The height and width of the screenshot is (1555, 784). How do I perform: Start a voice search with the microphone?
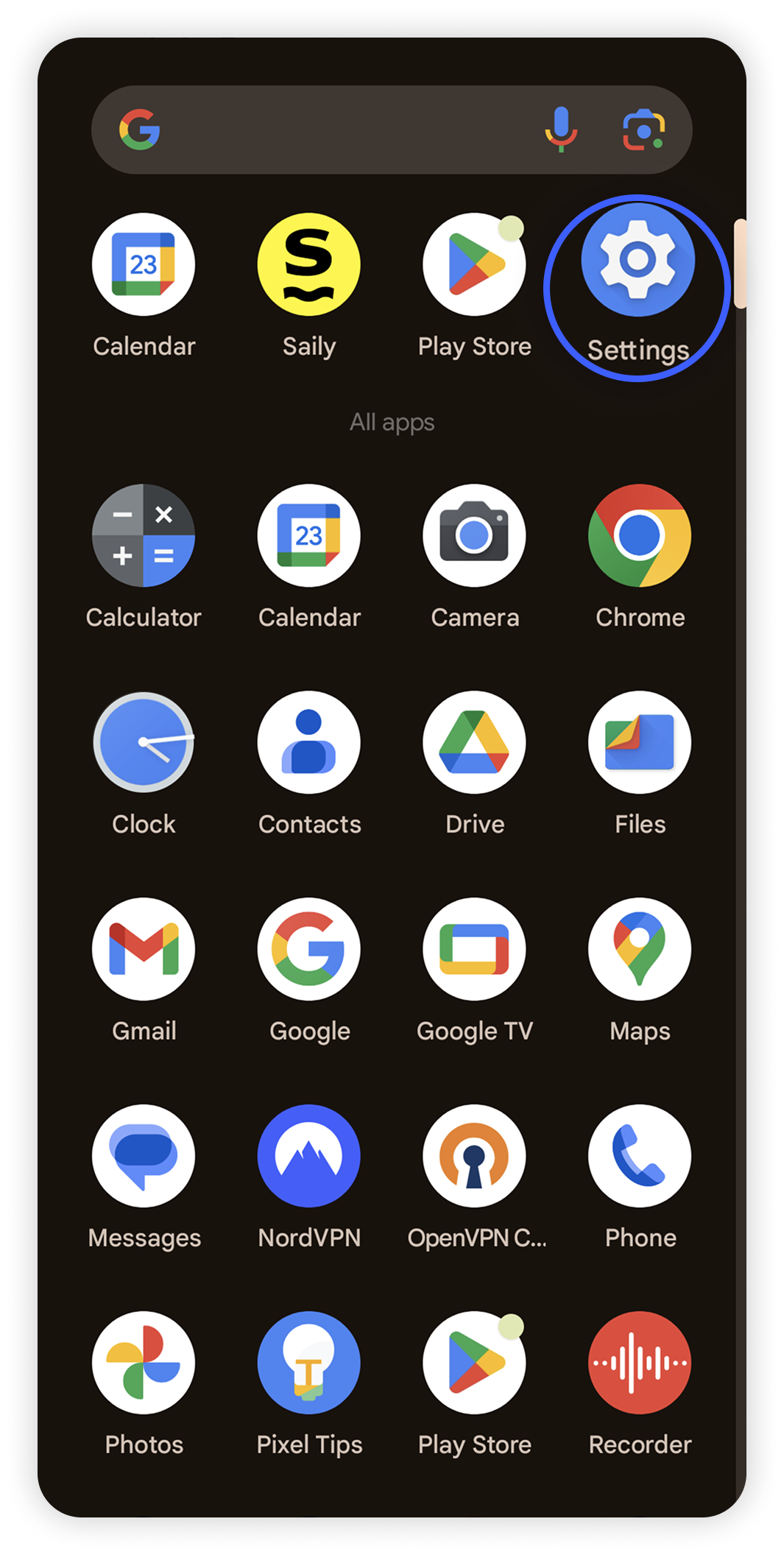(561, 129)
